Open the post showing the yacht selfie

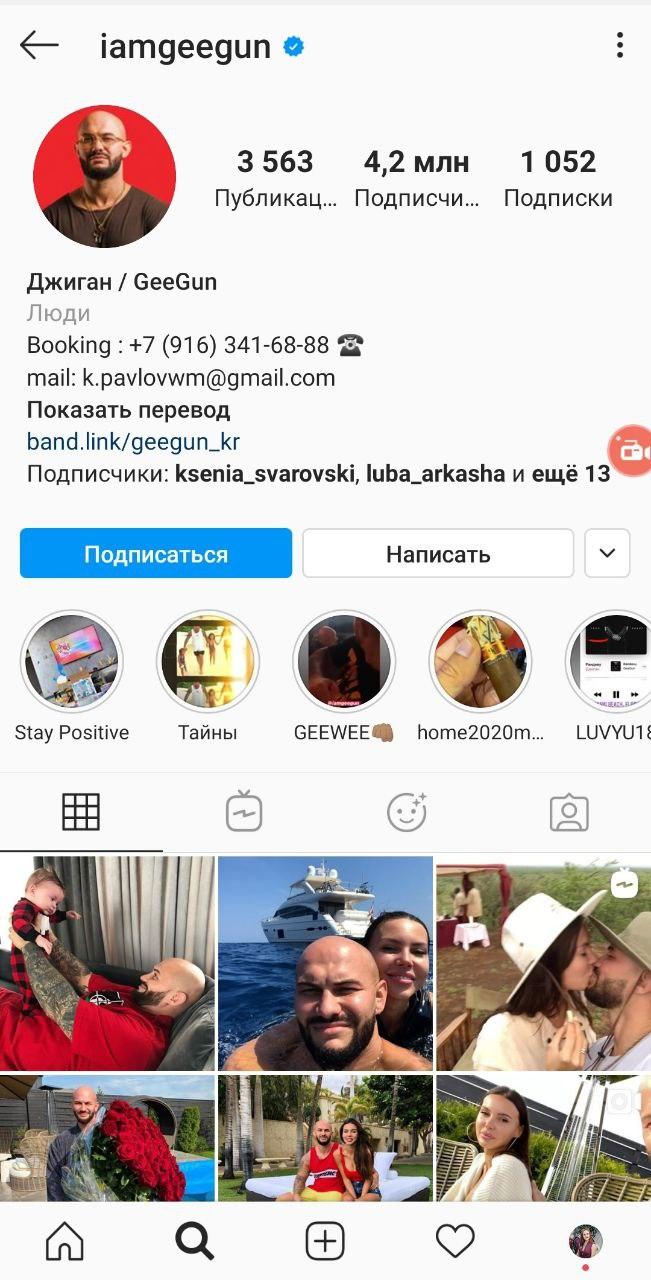click(325, 963)
